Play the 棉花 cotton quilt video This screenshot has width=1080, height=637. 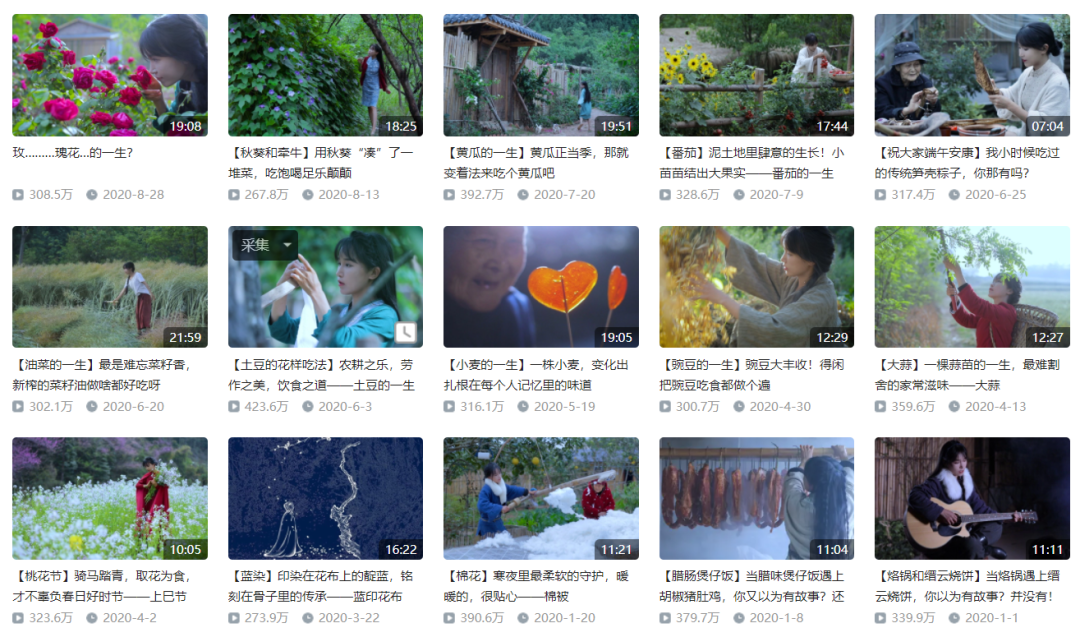point(540,497)
